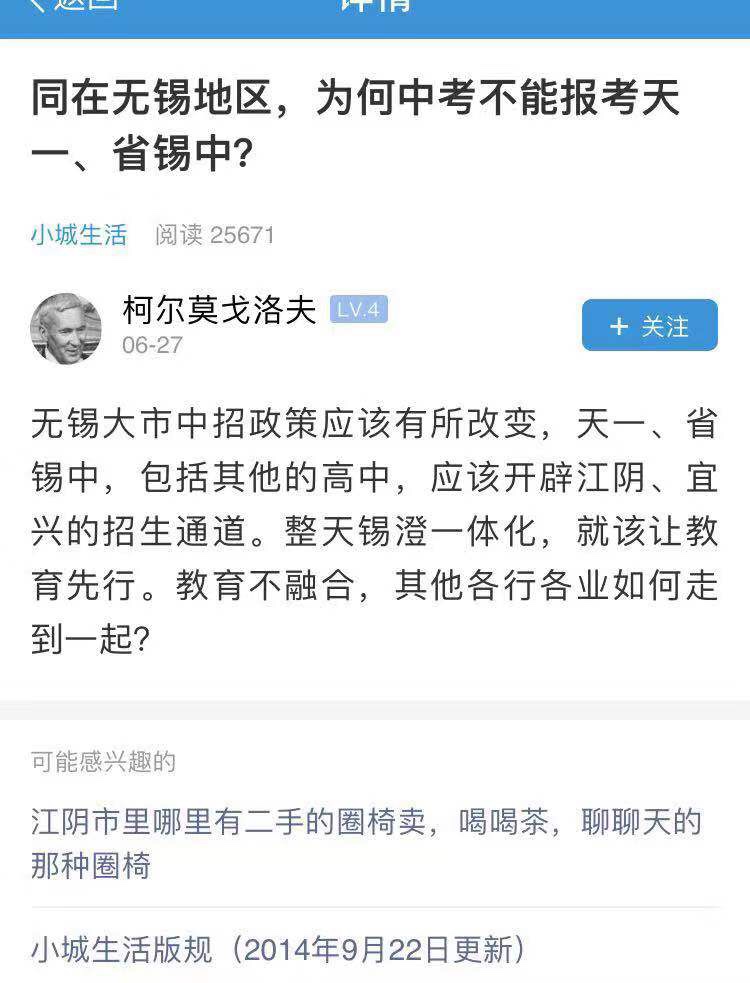Open the 小城生活版规 post

tap(278, 949)
